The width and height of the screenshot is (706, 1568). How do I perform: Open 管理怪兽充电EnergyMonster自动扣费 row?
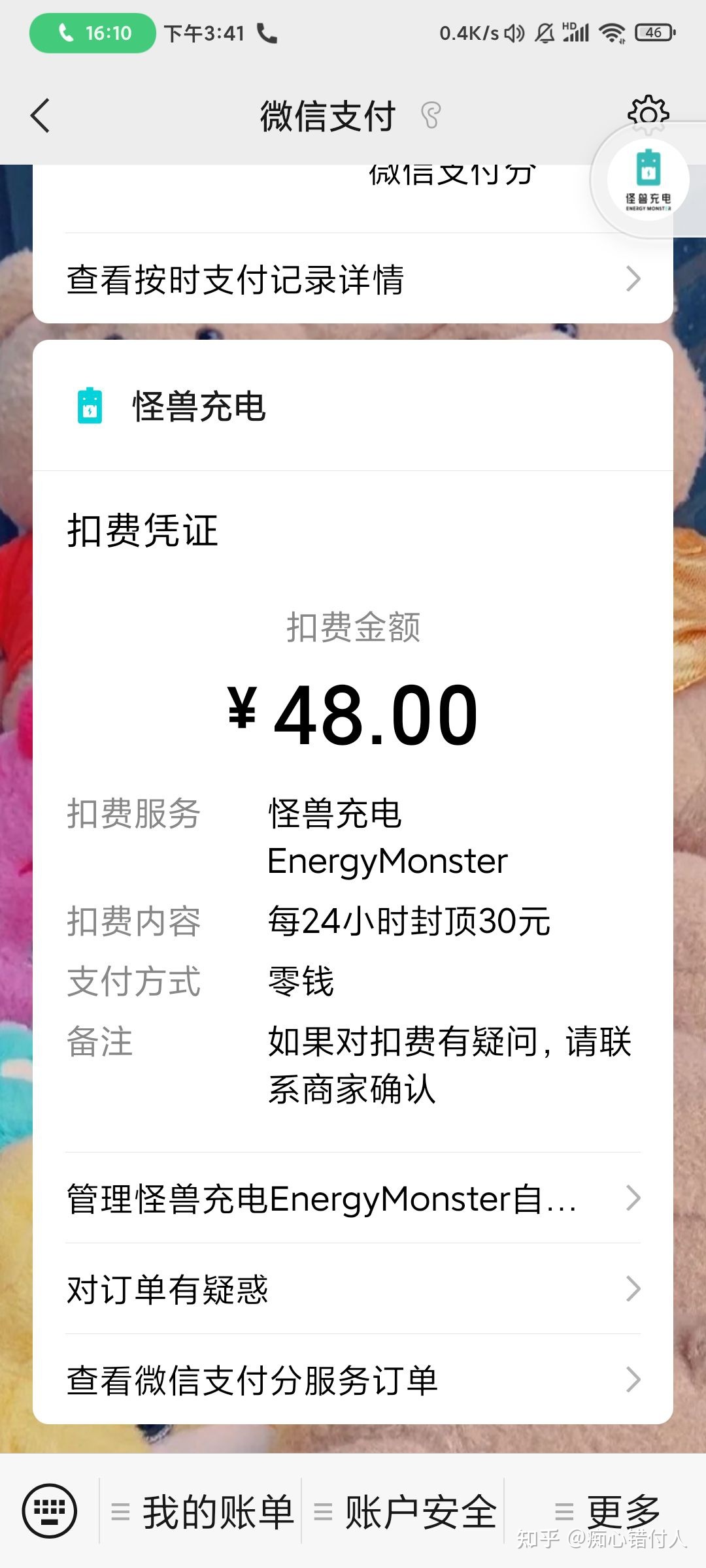(353, 1199)
